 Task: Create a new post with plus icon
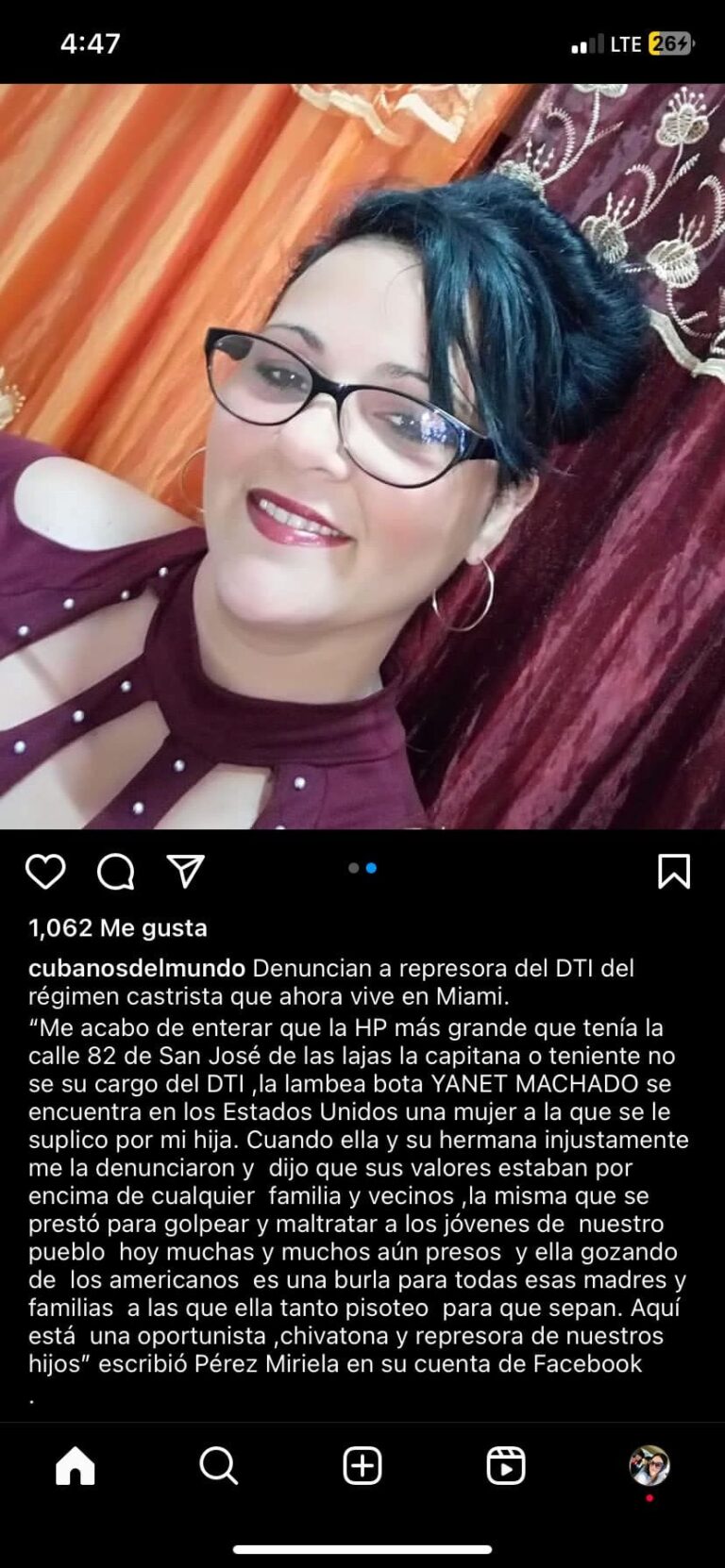pos(362,1466)
